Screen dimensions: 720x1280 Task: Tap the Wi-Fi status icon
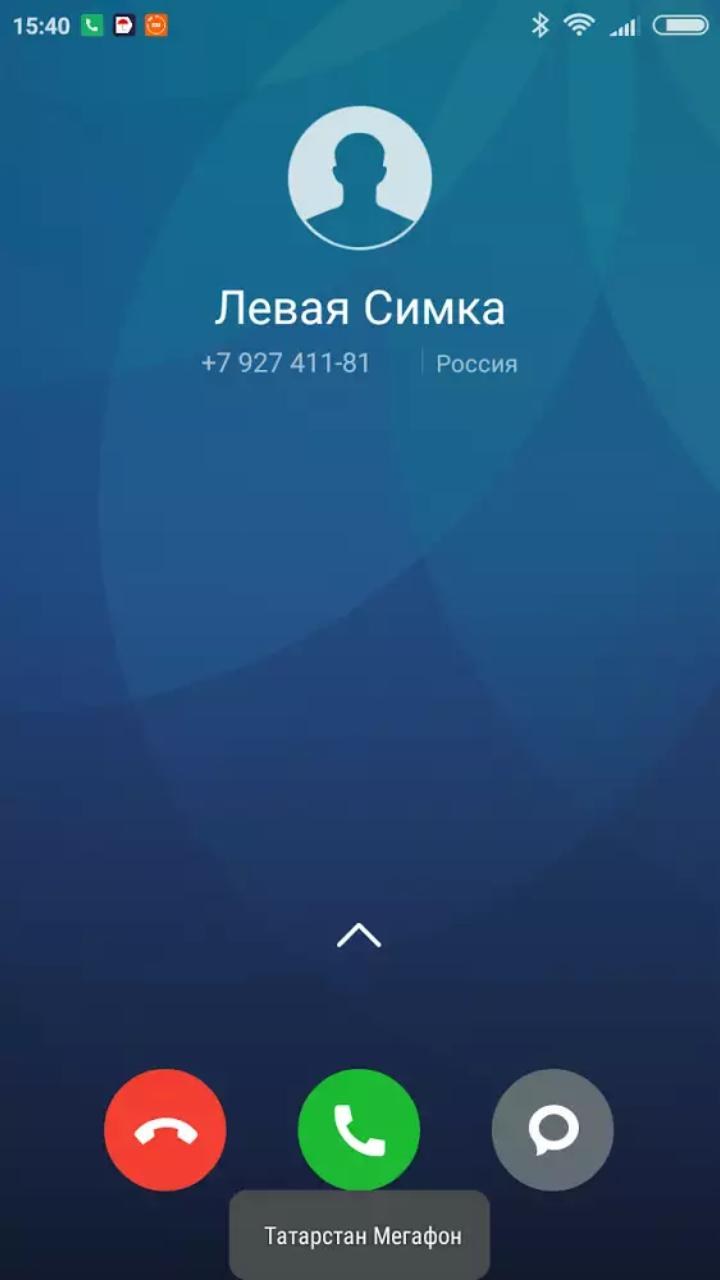(x=578, y=25)
